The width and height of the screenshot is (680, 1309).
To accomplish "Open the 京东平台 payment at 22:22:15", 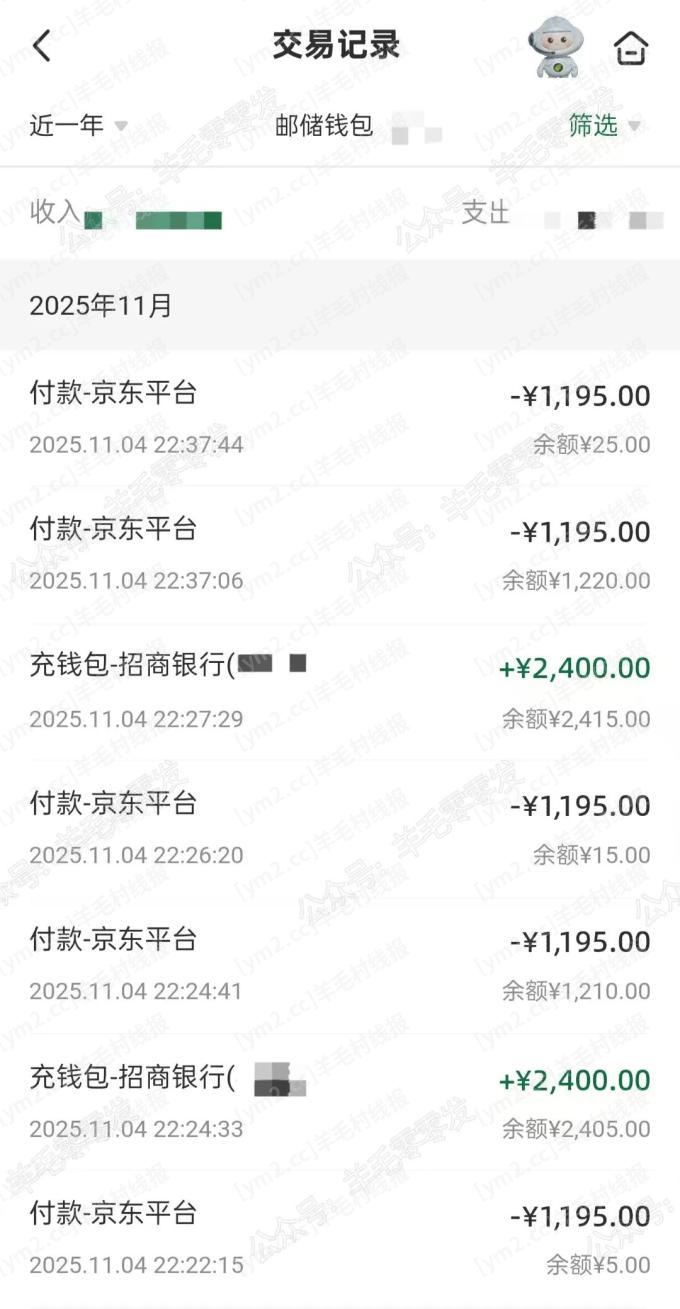I will pyautogui.click(x=340, y=1239).
